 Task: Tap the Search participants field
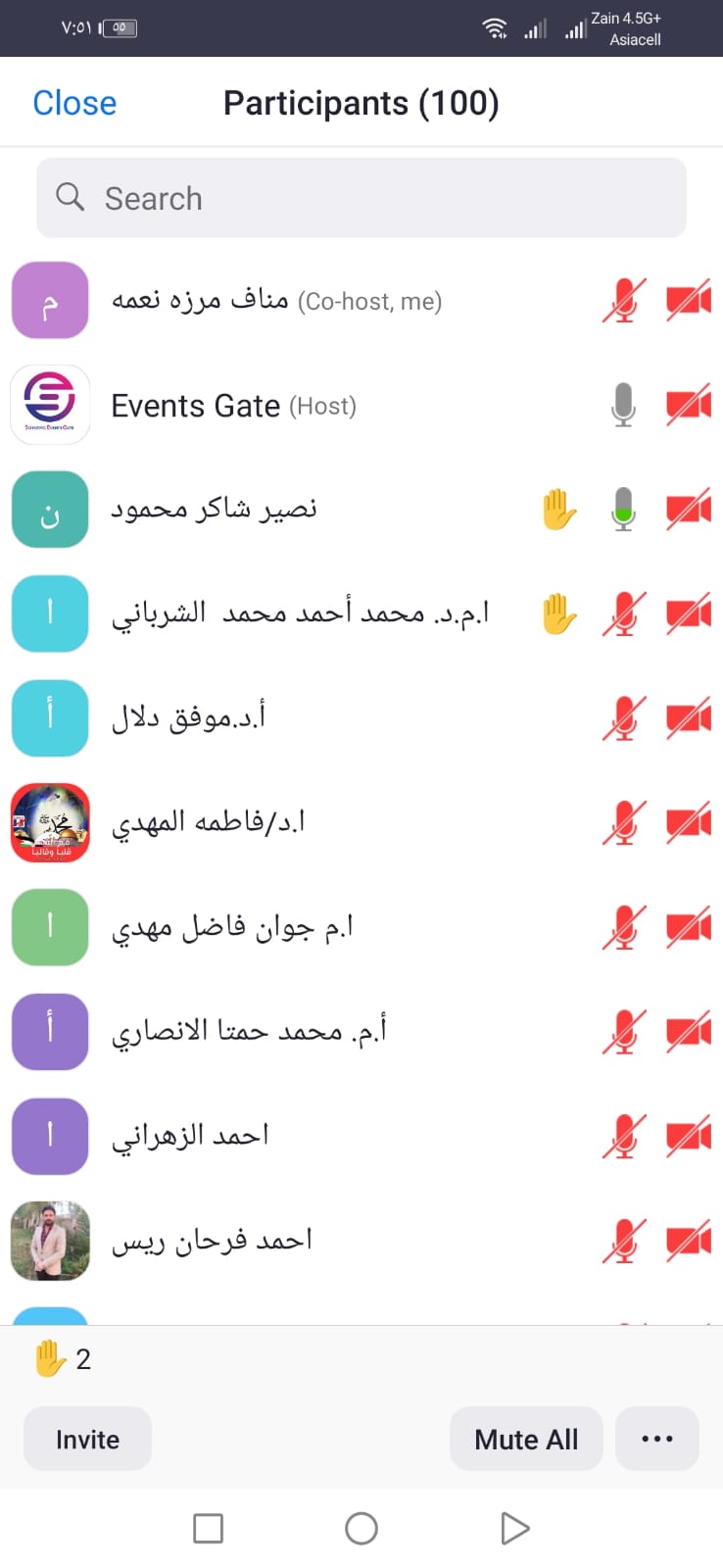(361, 198)
